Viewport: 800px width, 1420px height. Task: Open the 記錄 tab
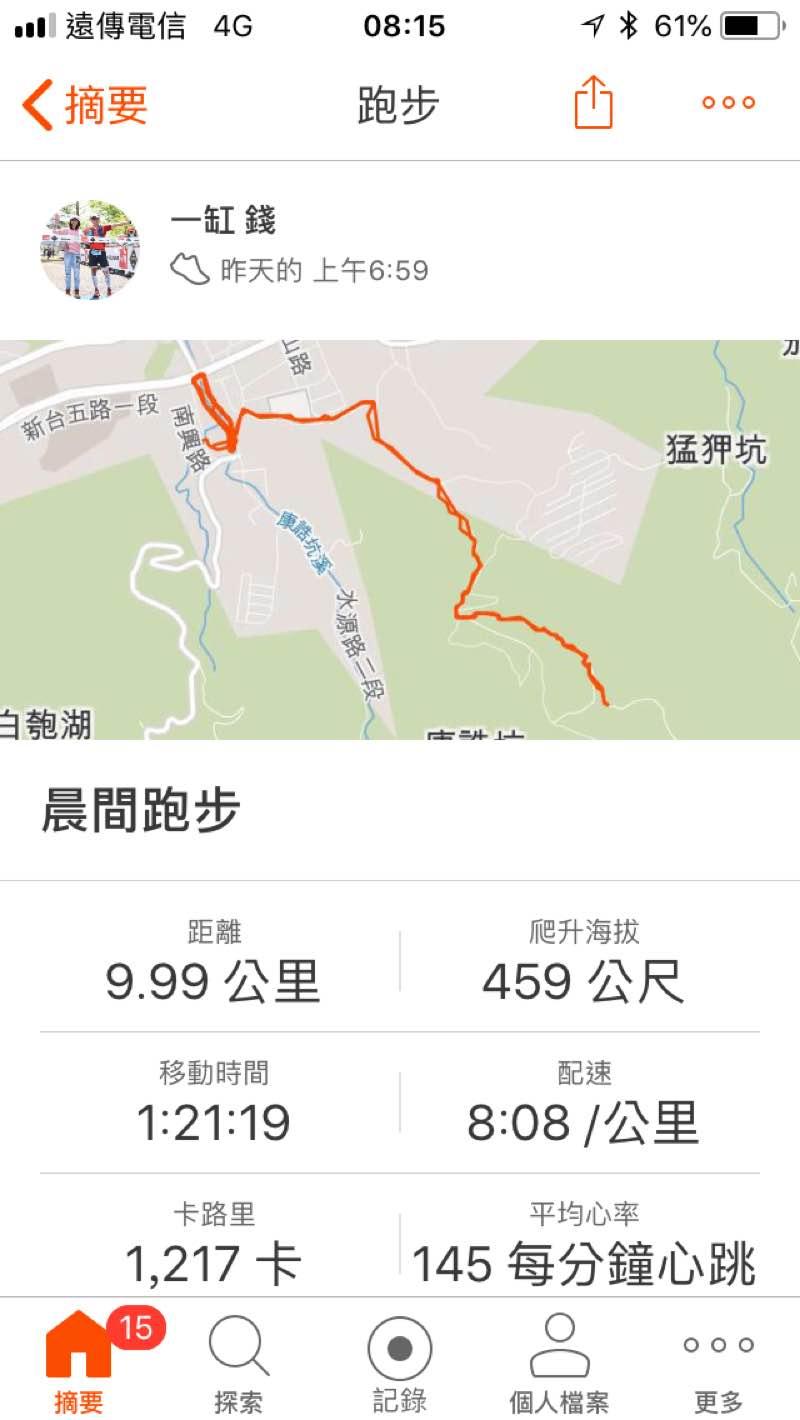[x=399, y=1362]
